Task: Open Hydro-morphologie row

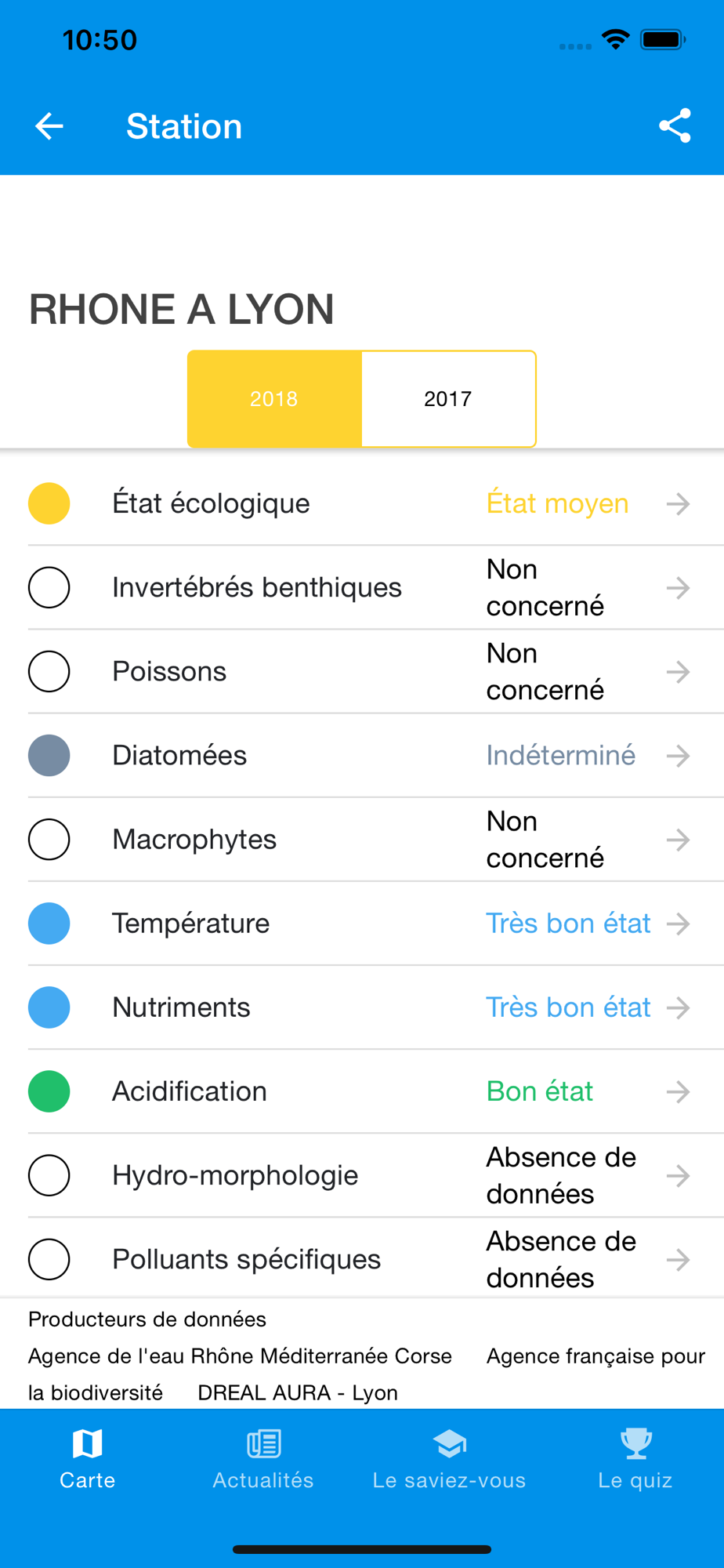Action: click(360, 1174)
